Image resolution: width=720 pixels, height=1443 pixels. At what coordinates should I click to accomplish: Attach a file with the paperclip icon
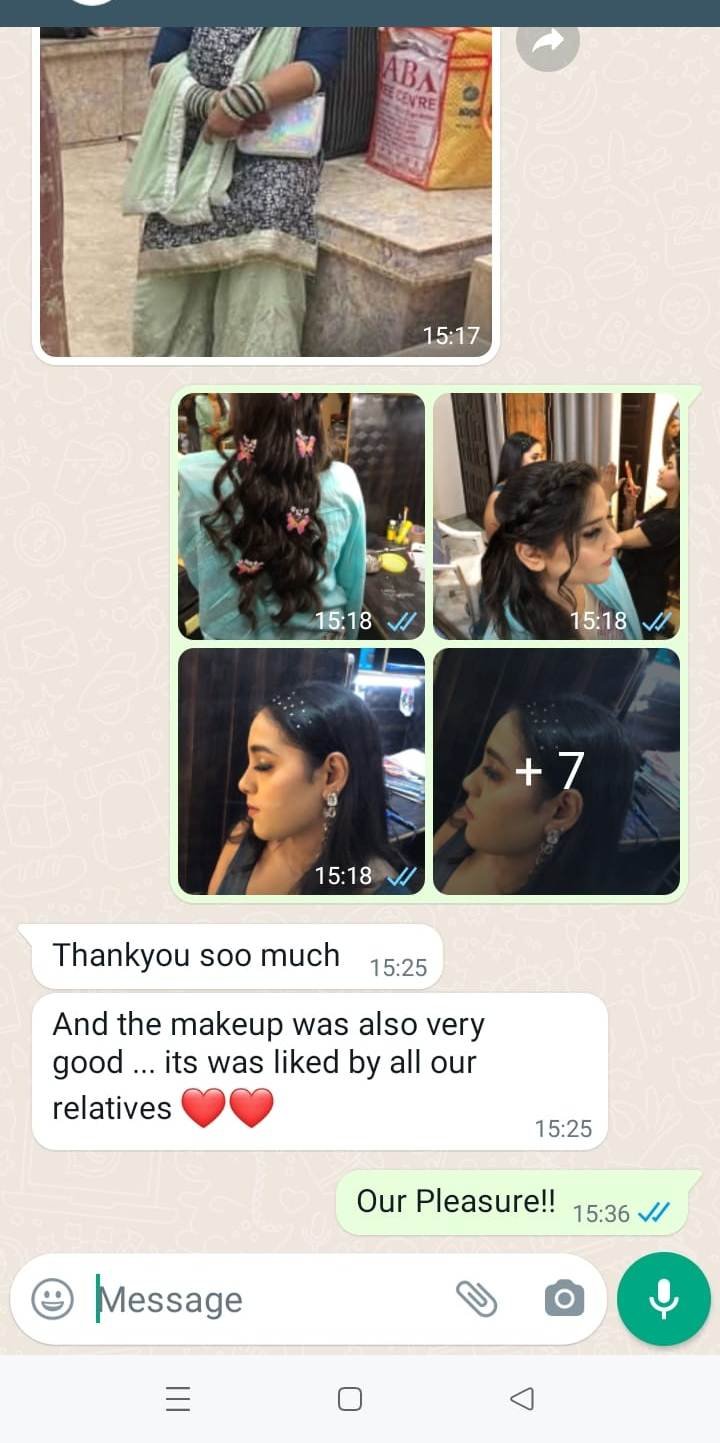(x=477, y=1299)
